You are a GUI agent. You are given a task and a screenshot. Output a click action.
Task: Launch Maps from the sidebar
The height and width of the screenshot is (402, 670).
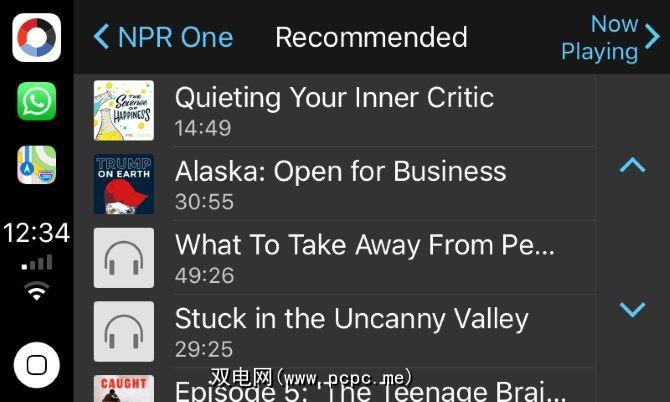coord(37,165)
